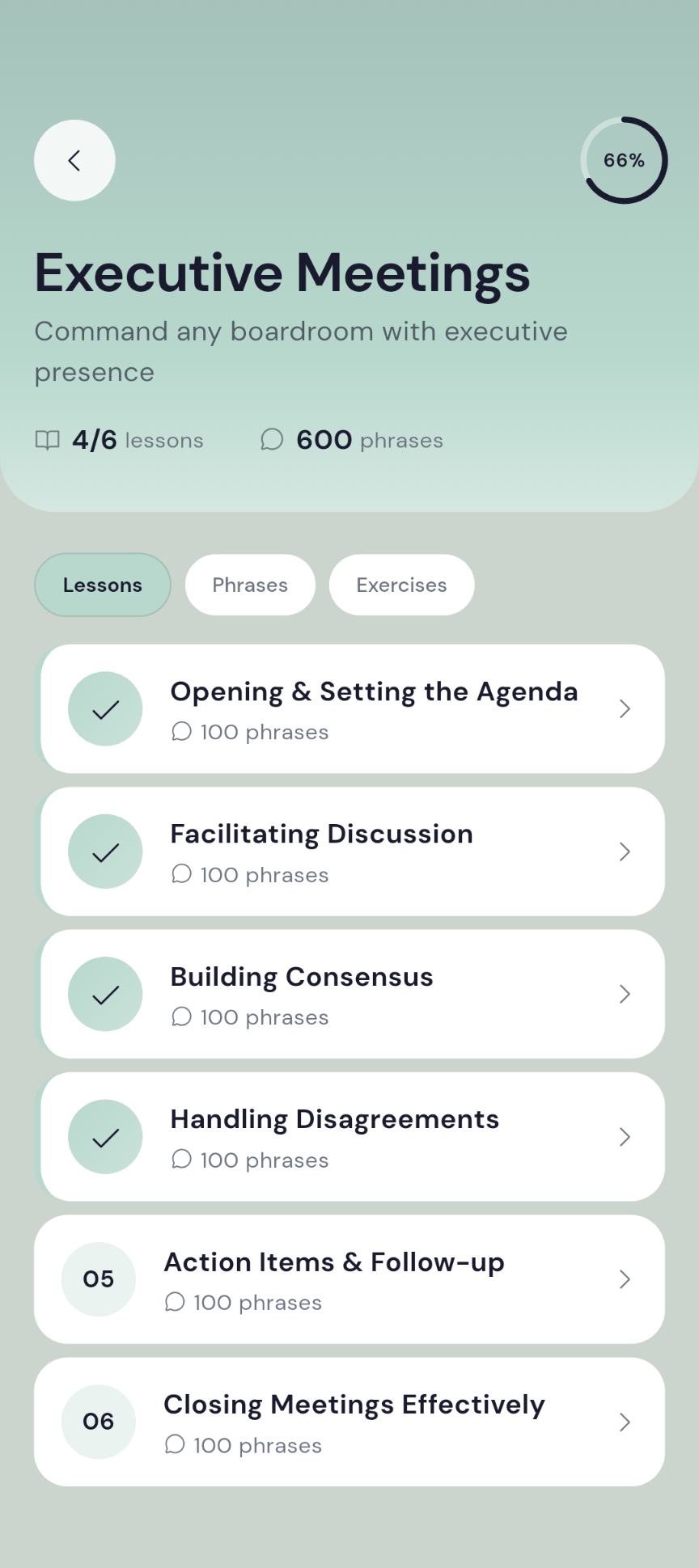
Task: Start lesson 06 Closing Meetings Effectively
Action: [349, 1422]
